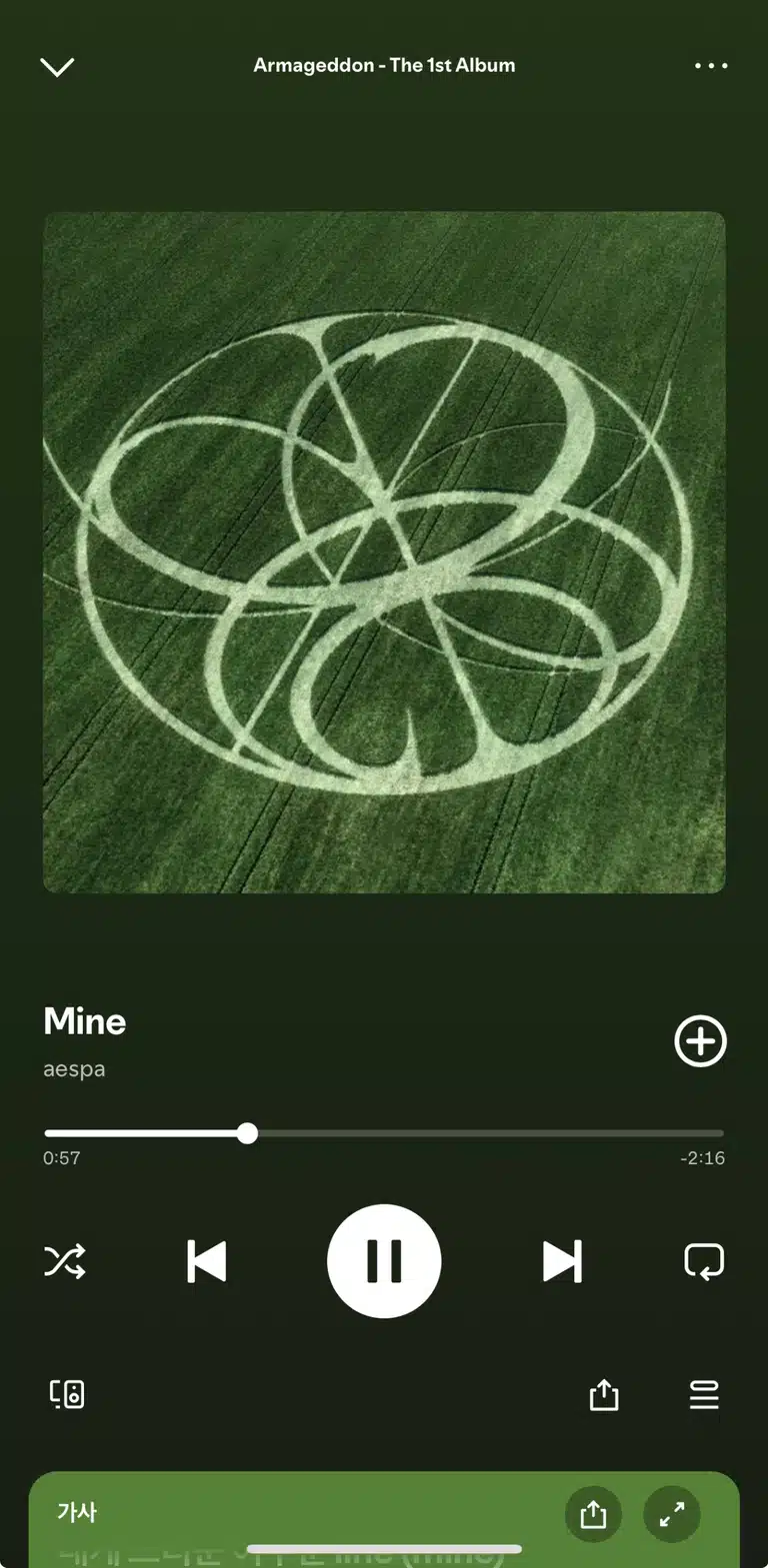The width and height of the screenshot is (768, 1568).
Task: Skip back to the previous track
Action: (207, 1261)
